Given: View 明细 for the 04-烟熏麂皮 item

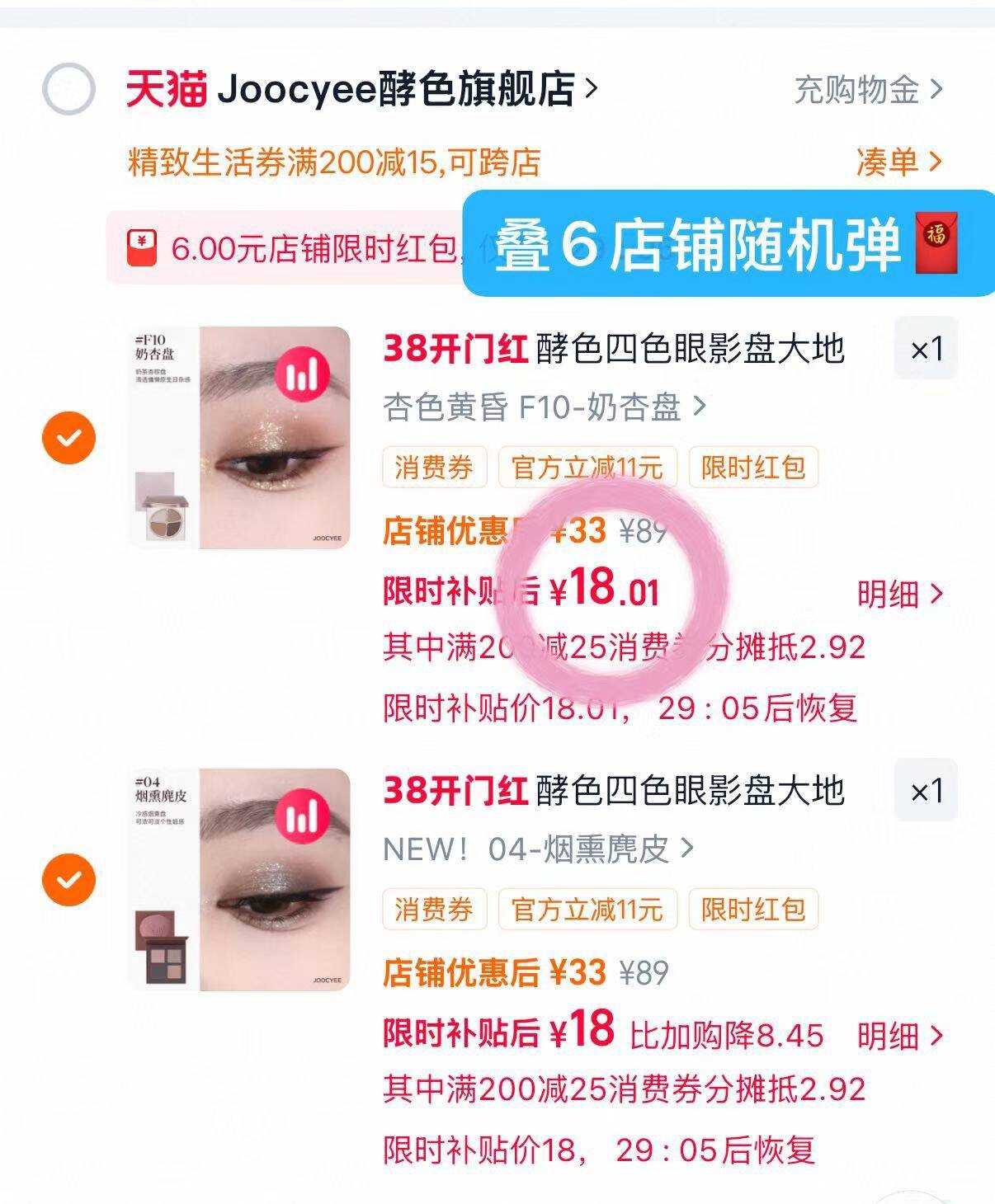Looking at the screenshot, I should 898,1036.
